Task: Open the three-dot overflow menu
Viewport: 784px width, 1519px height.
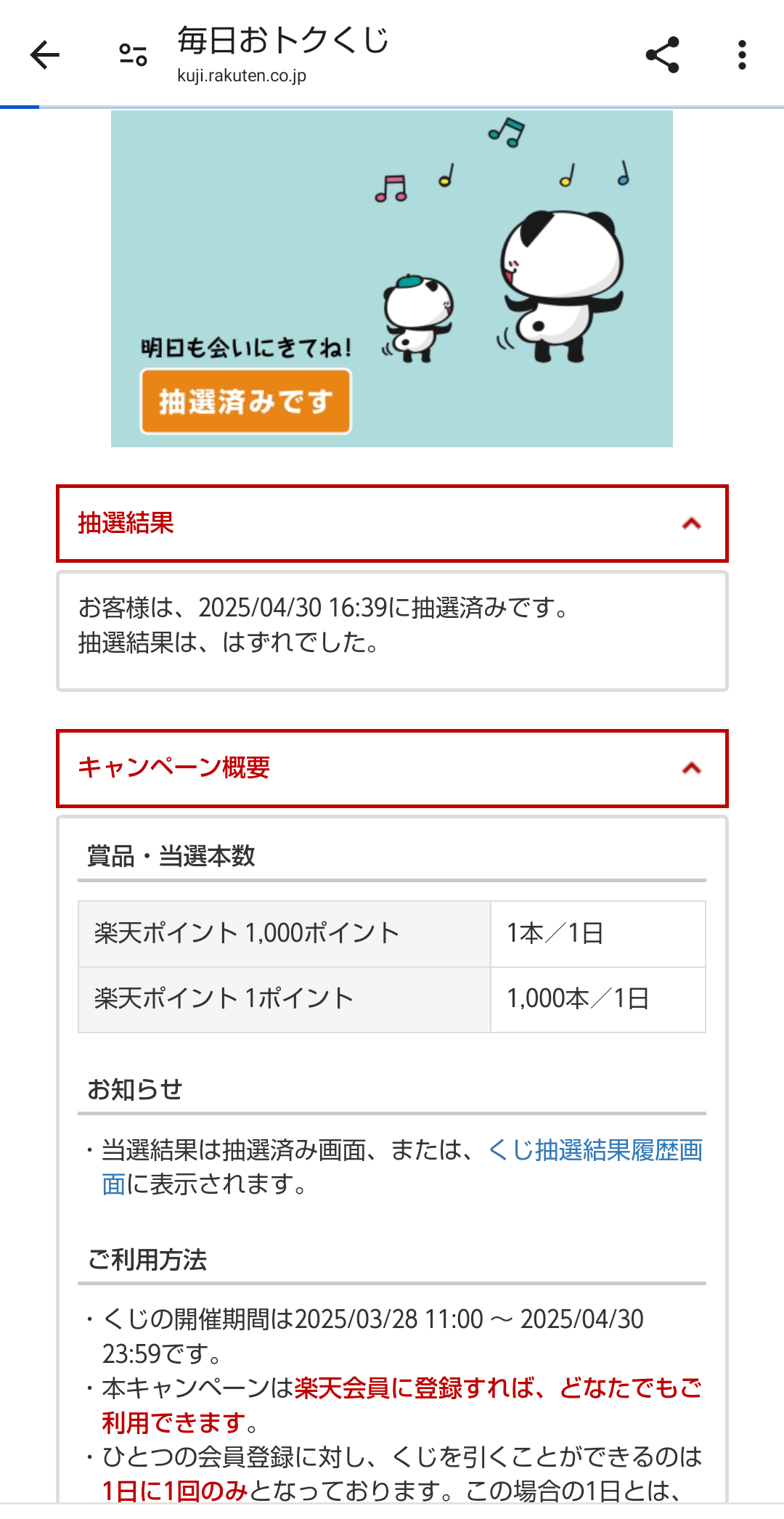Action: tap(741, 55)
